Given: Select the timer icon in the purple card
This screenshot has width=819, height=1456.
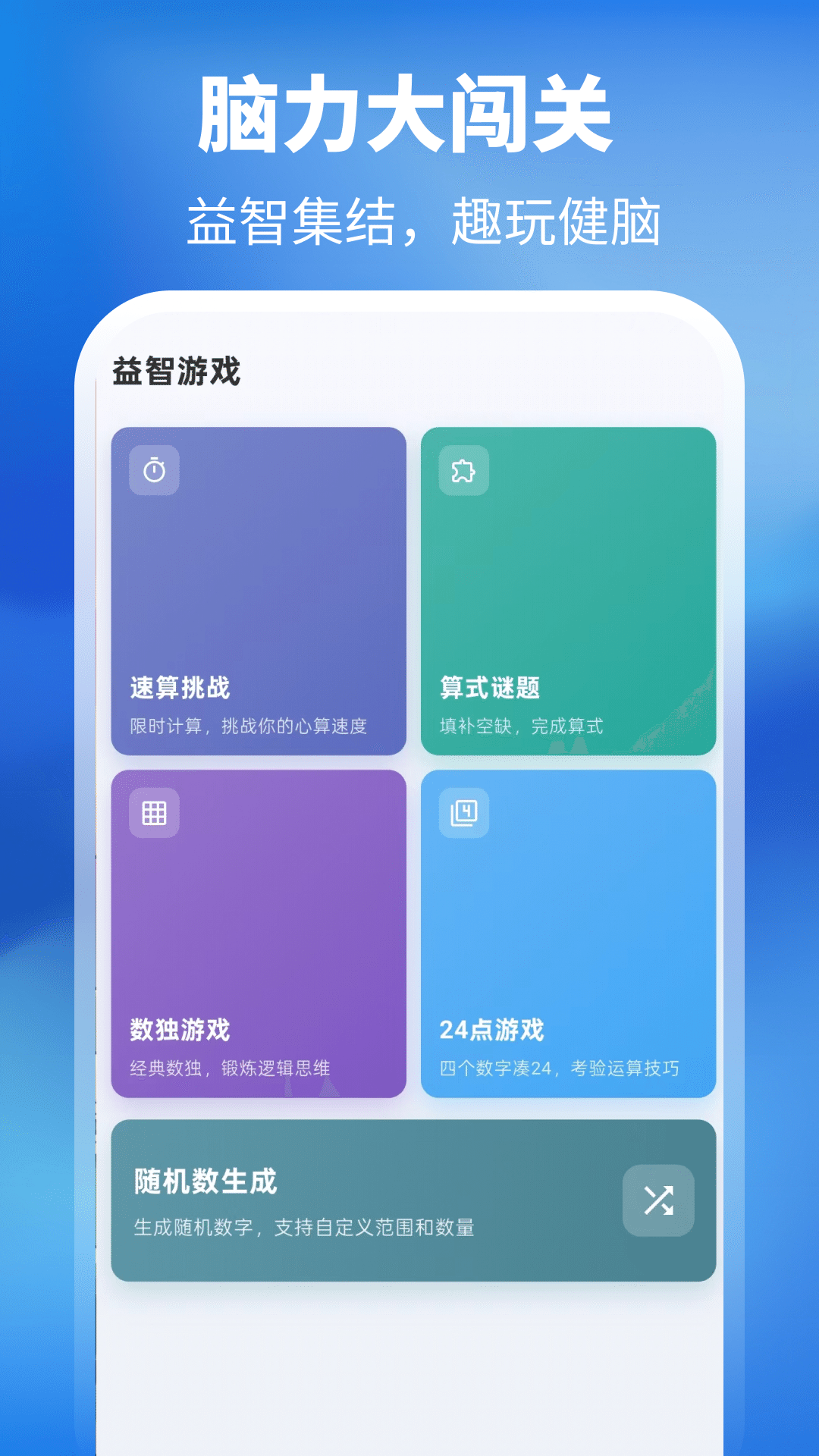Looking at the screenshot, I should pos(154,470).
